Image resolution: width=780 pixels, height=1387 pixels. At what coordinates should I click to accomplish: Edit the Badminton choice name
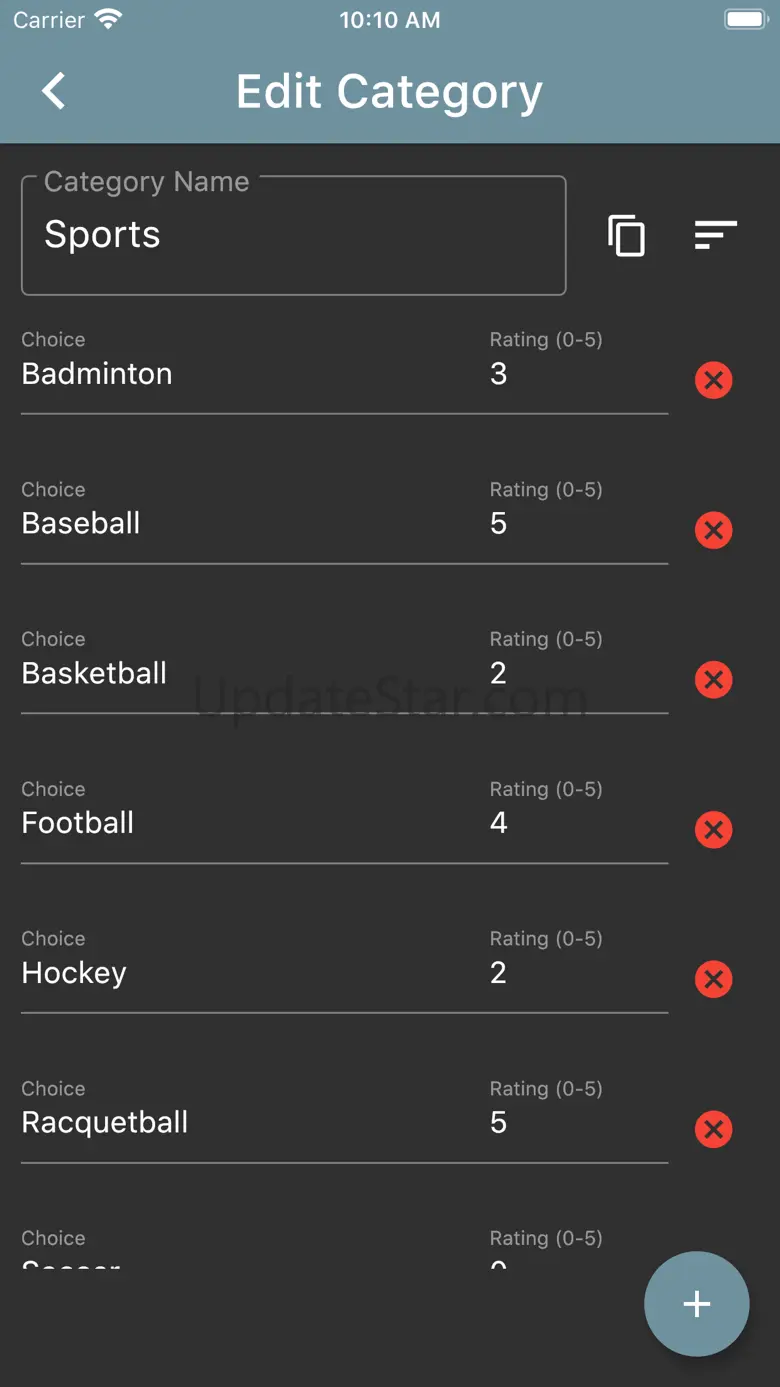[240, 374]
